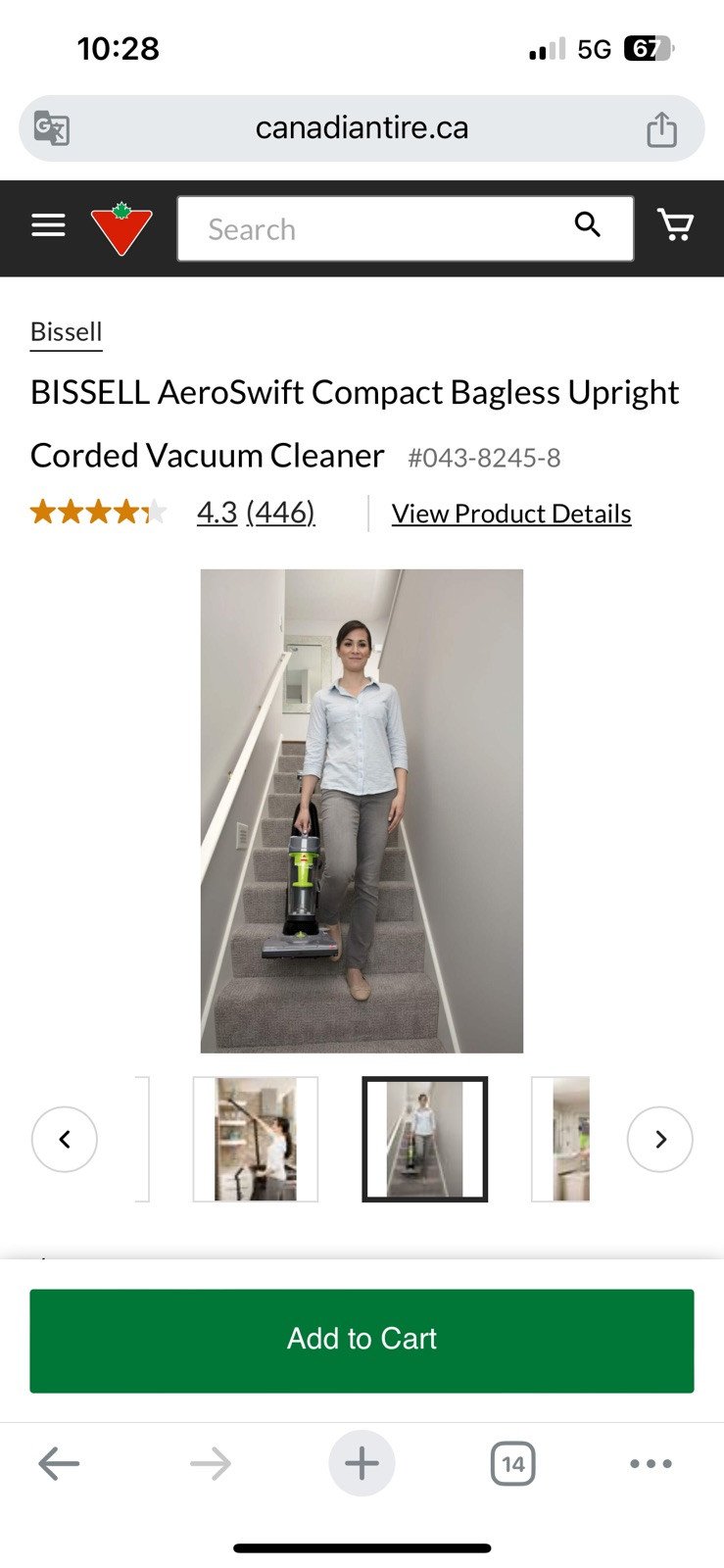Viewport: 724px width, 1568px height.
Task: Open the tab switcher showing 14
Action: point(512,1464)
